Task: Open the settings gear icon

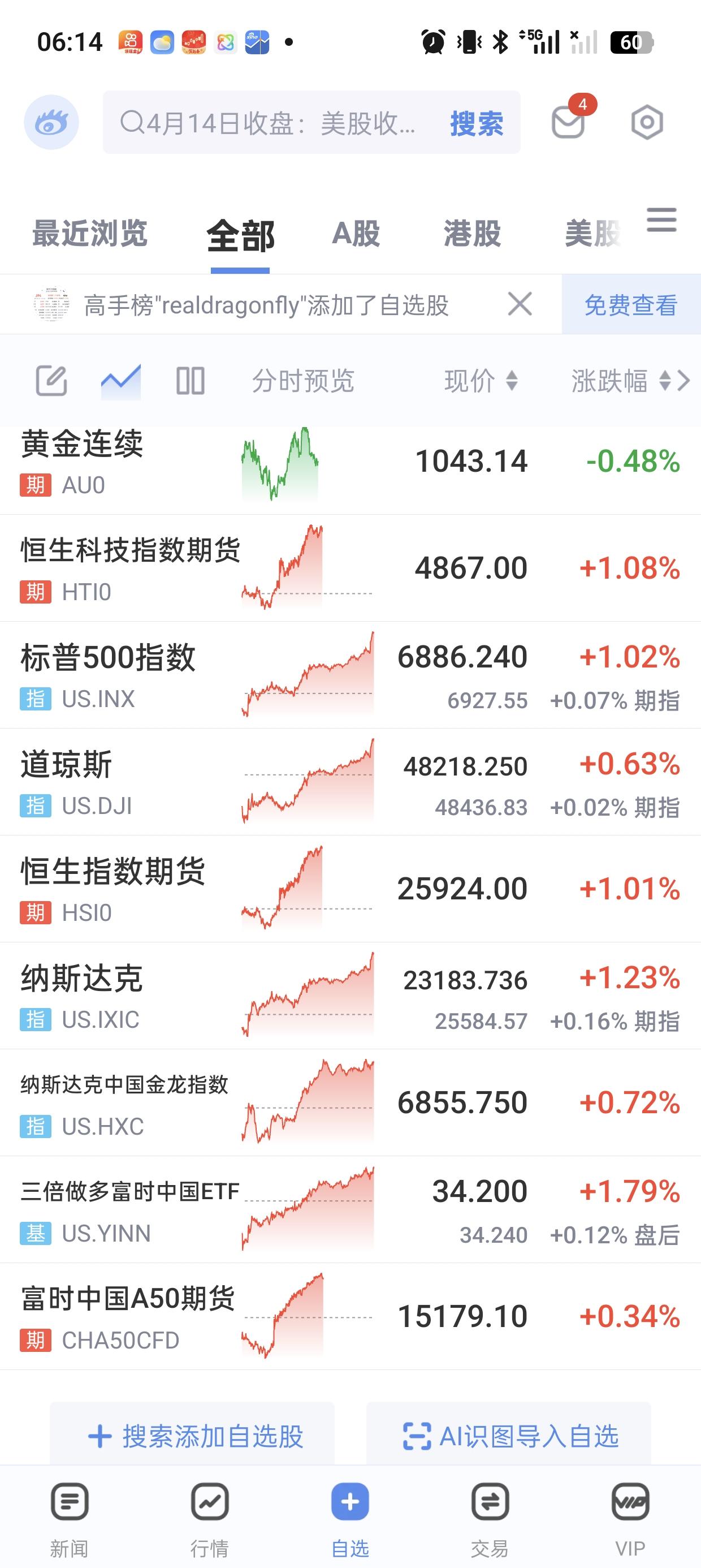Action: [x=646, y=122]
